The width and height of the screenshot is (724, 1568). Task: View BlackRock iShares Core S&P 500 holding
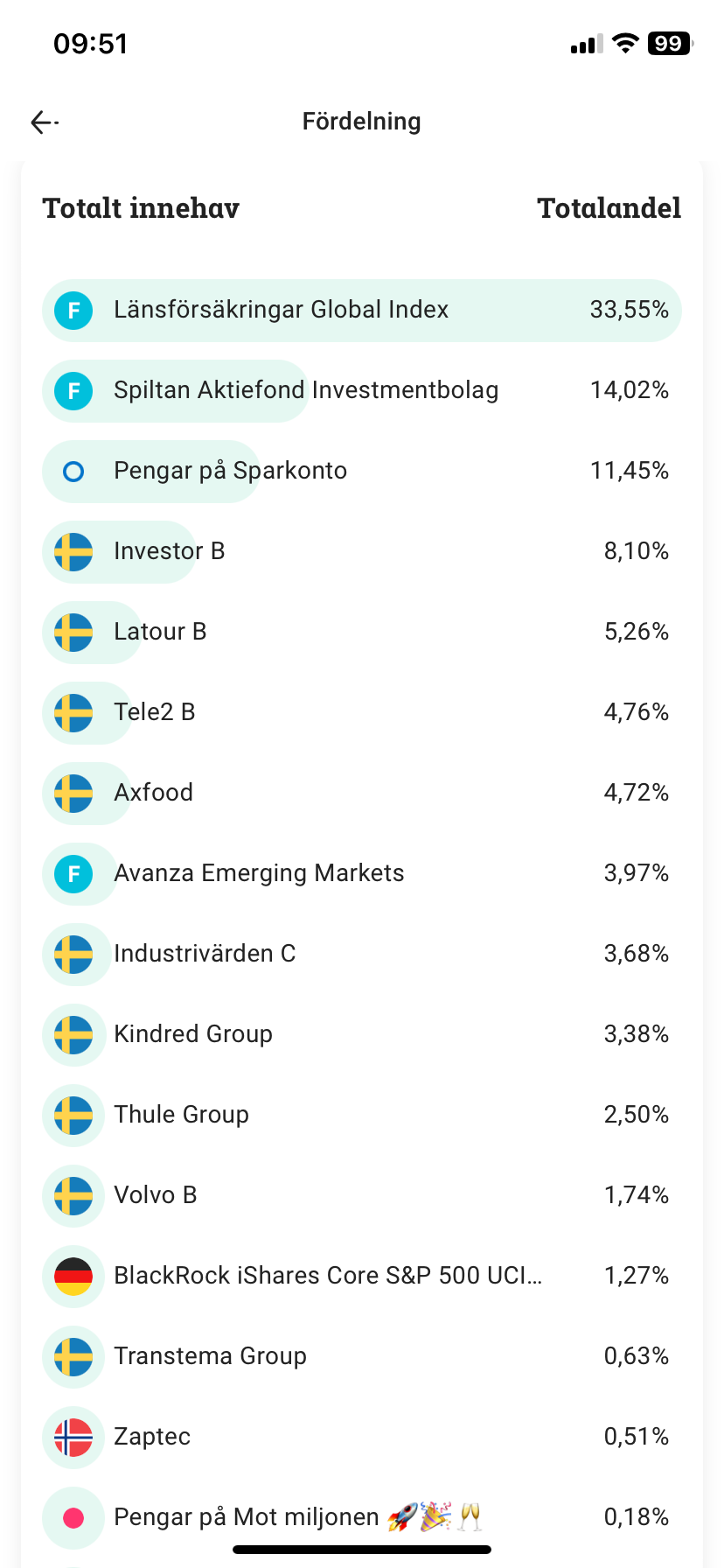(361, 1276)
